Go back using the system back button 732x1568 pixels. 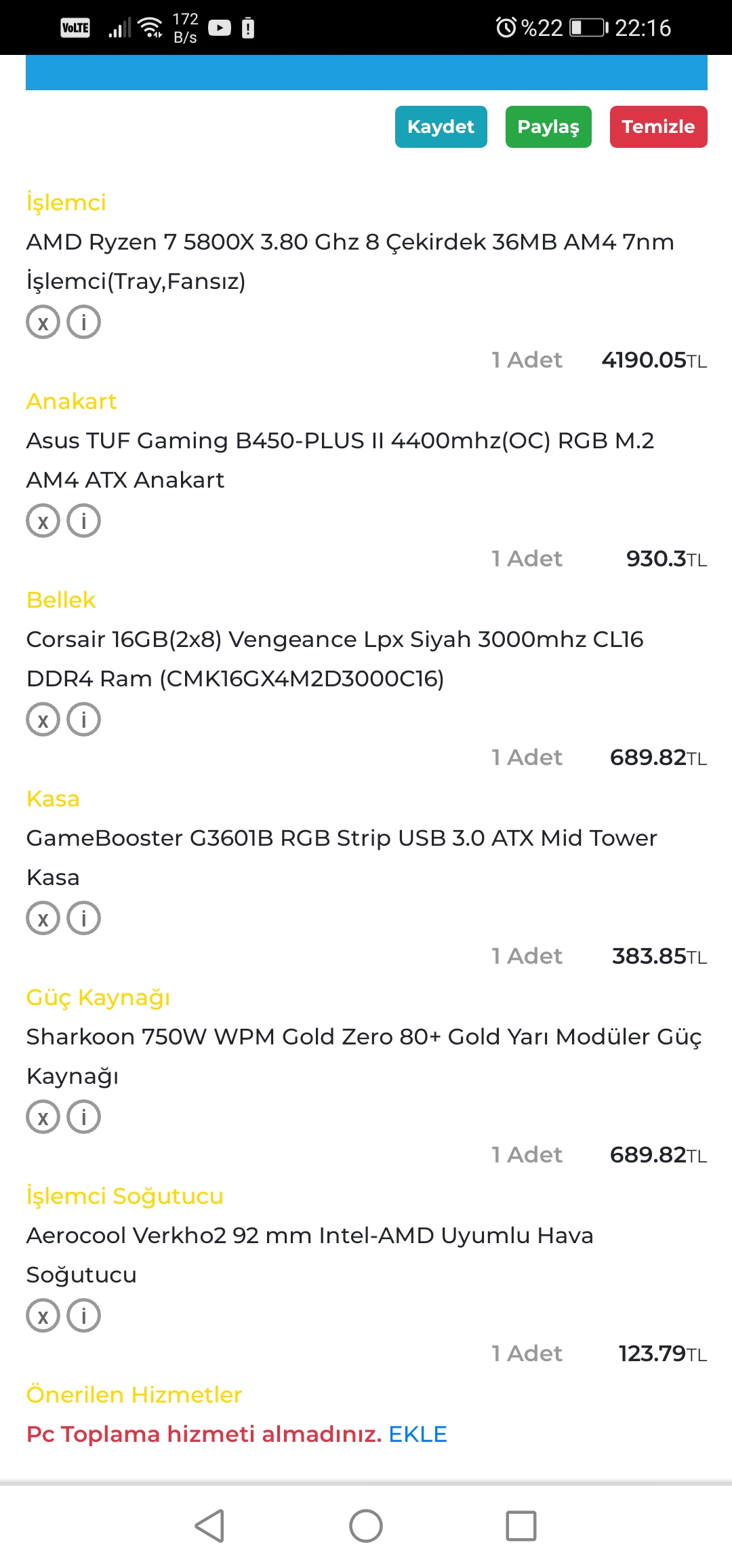[x=209, y=1526]
